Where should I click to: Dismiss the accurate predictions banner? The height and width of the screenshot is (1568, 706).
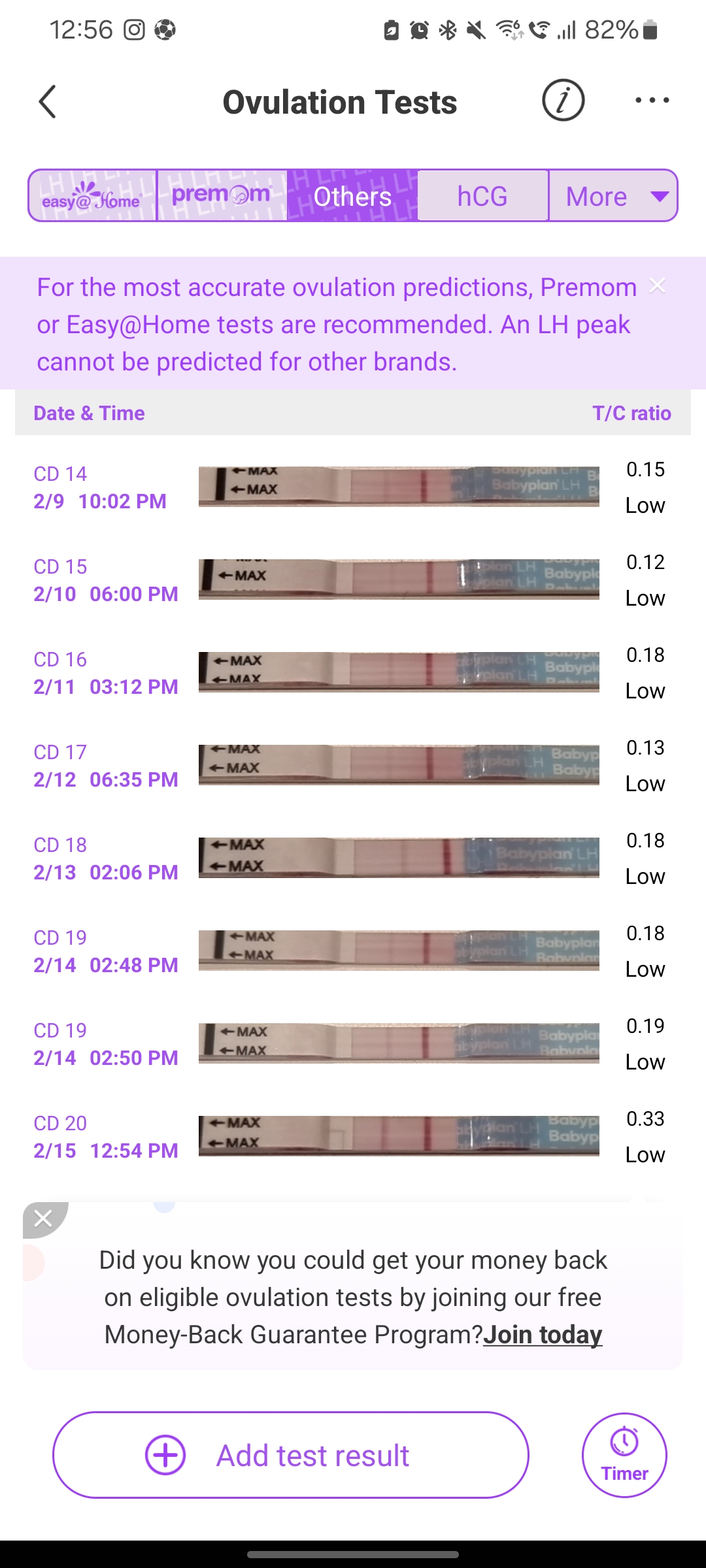pos(657,286)
